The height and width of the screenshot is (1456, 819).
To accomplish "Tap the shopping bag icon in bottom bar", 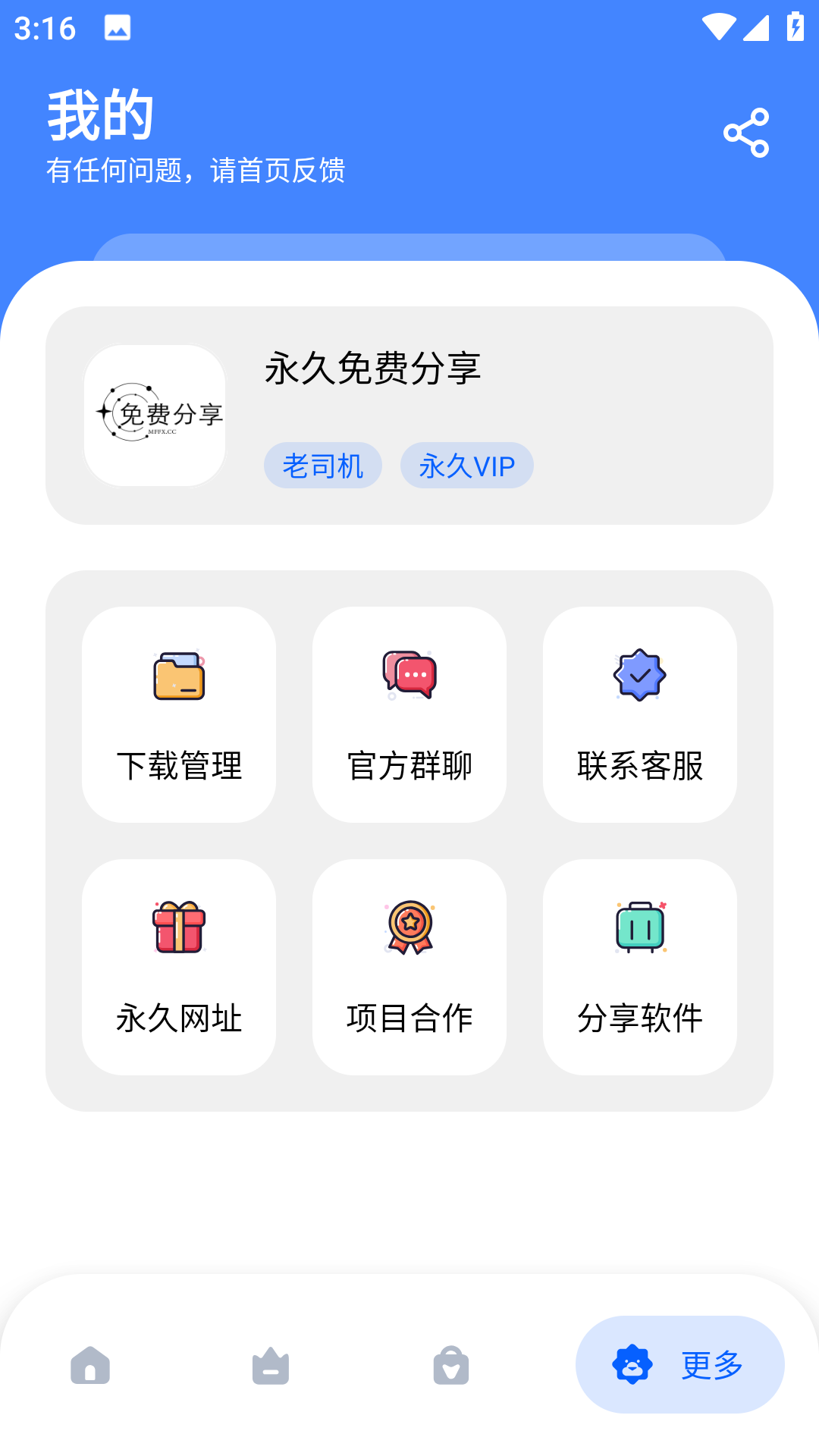I will point(451,1364).
